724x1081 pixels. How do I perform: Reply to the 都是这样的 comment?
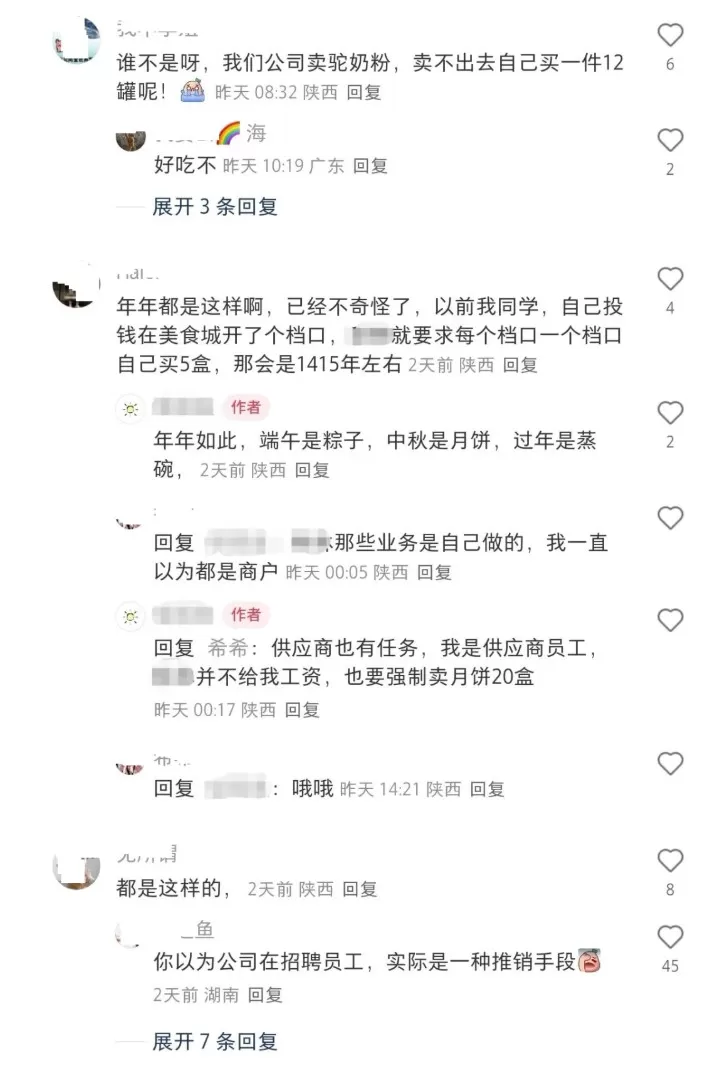(359, 888)
